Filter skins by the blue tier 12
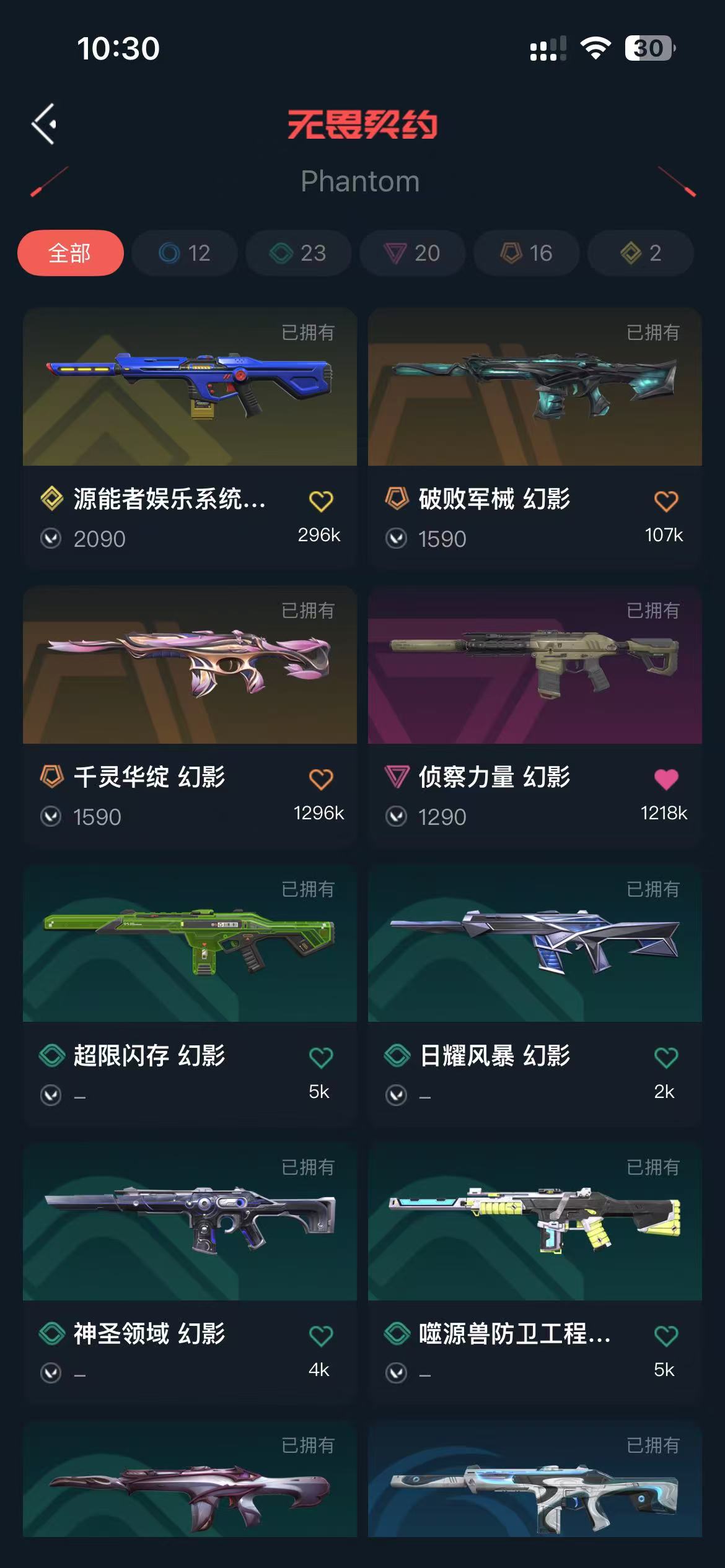 click(185, 253)
